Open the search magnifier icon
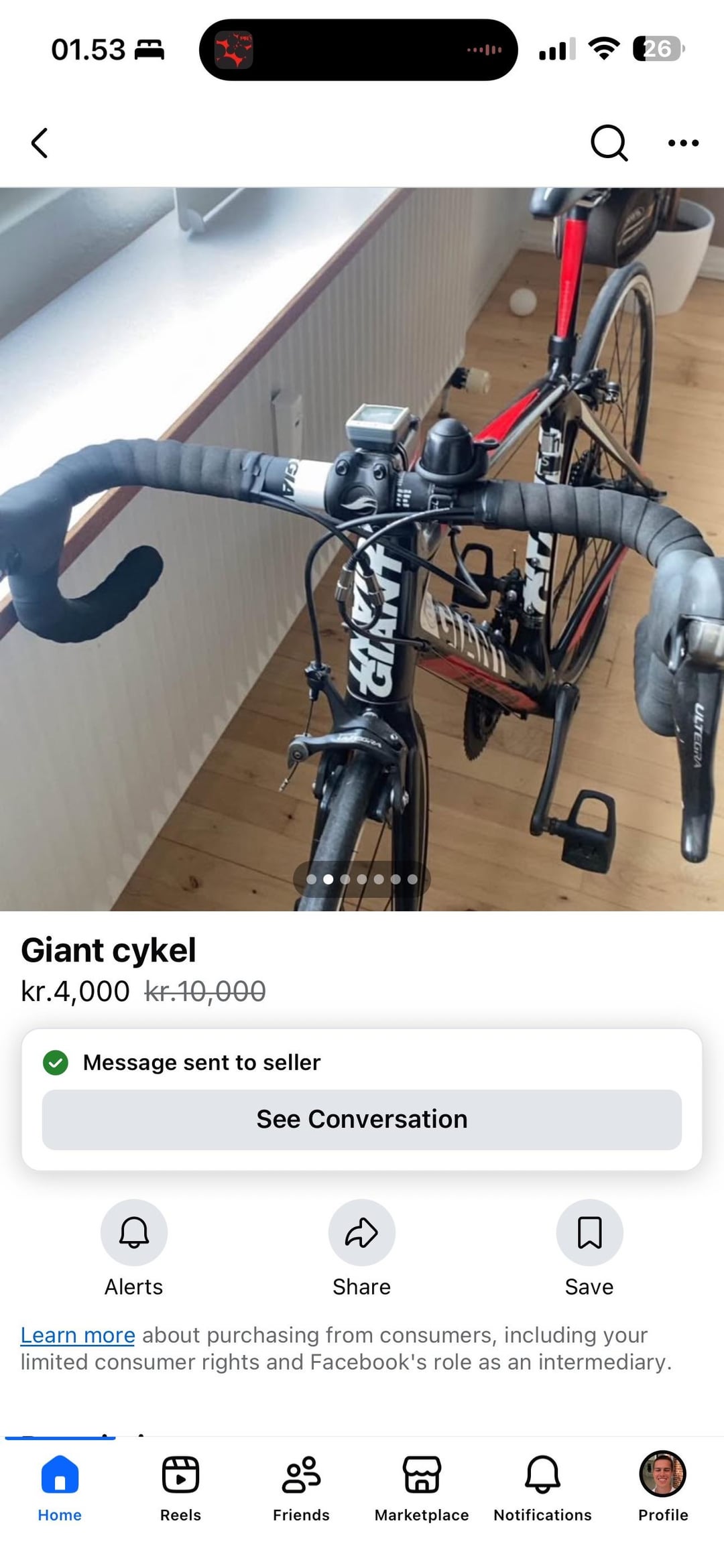 click(x=609, y=143)
